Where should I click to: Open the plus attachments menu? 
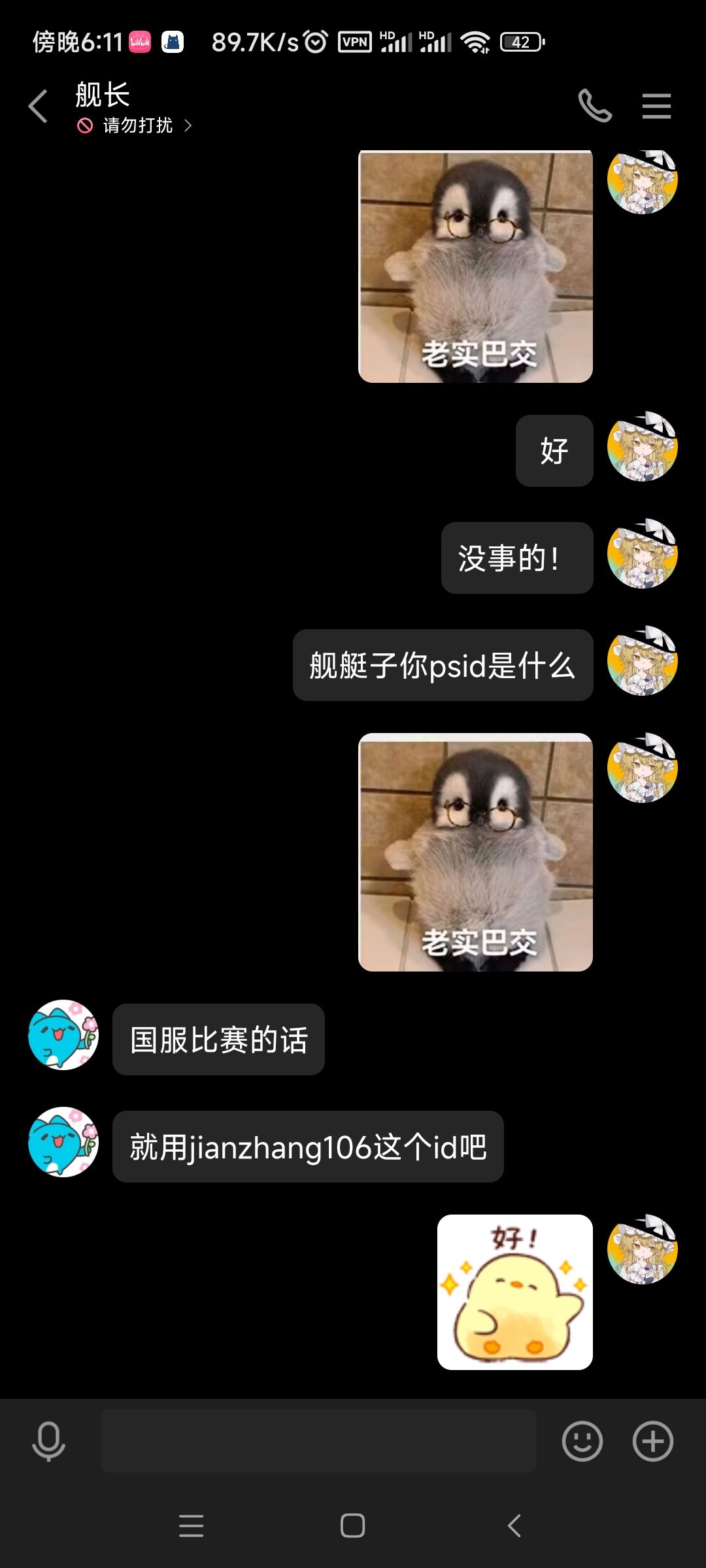[x=652, y=1441]
